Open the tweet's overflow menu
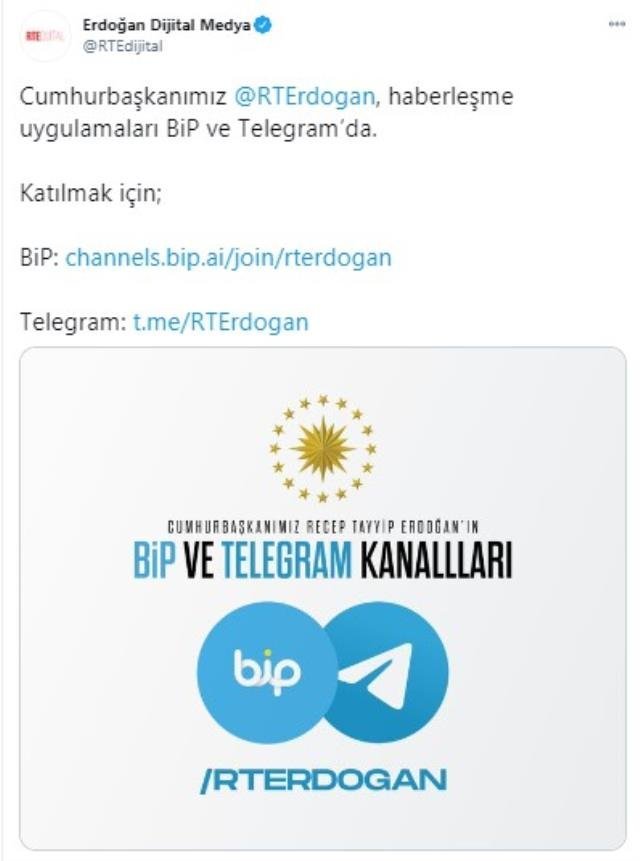 [x=616, y=23]
